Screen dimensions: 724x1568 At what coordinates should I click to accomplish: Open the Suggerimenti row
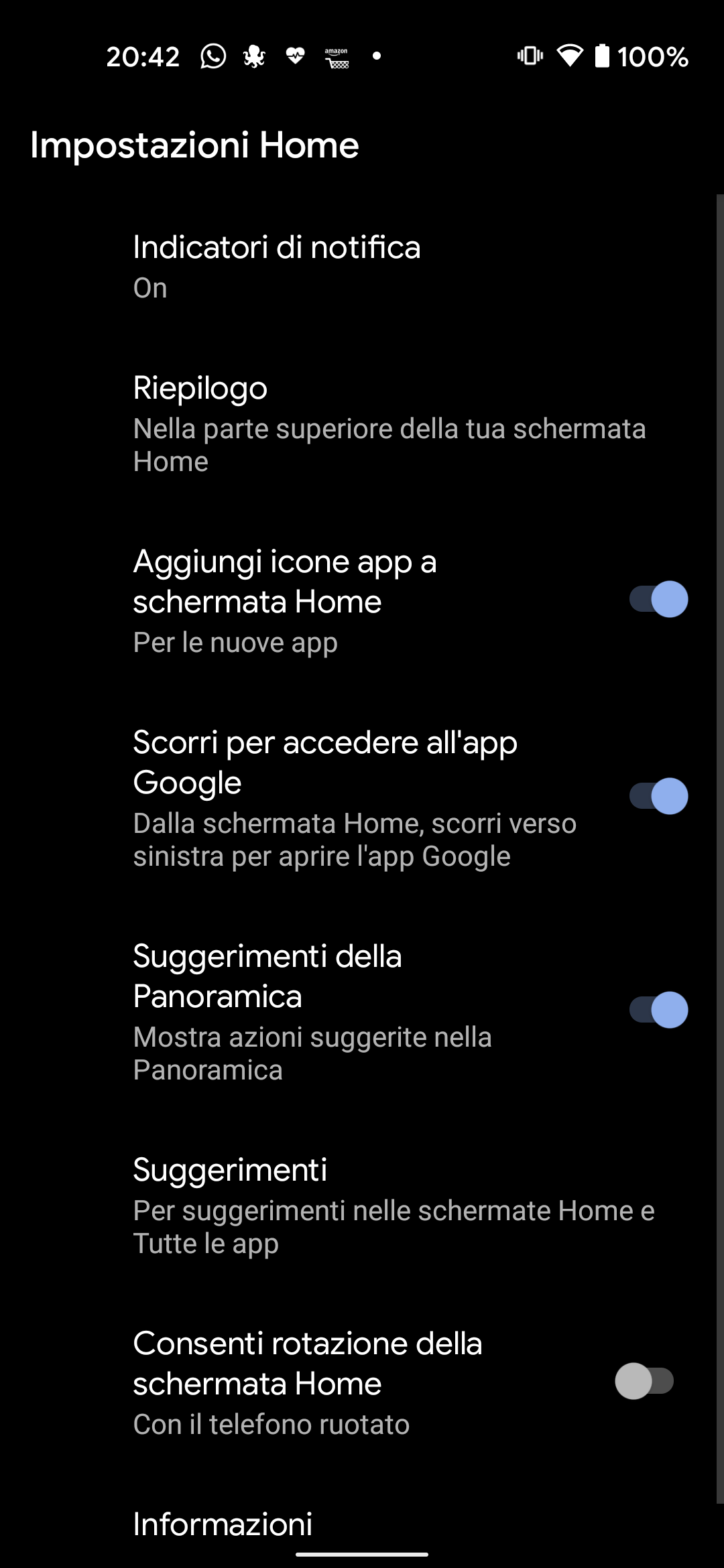coord(362,1205)
